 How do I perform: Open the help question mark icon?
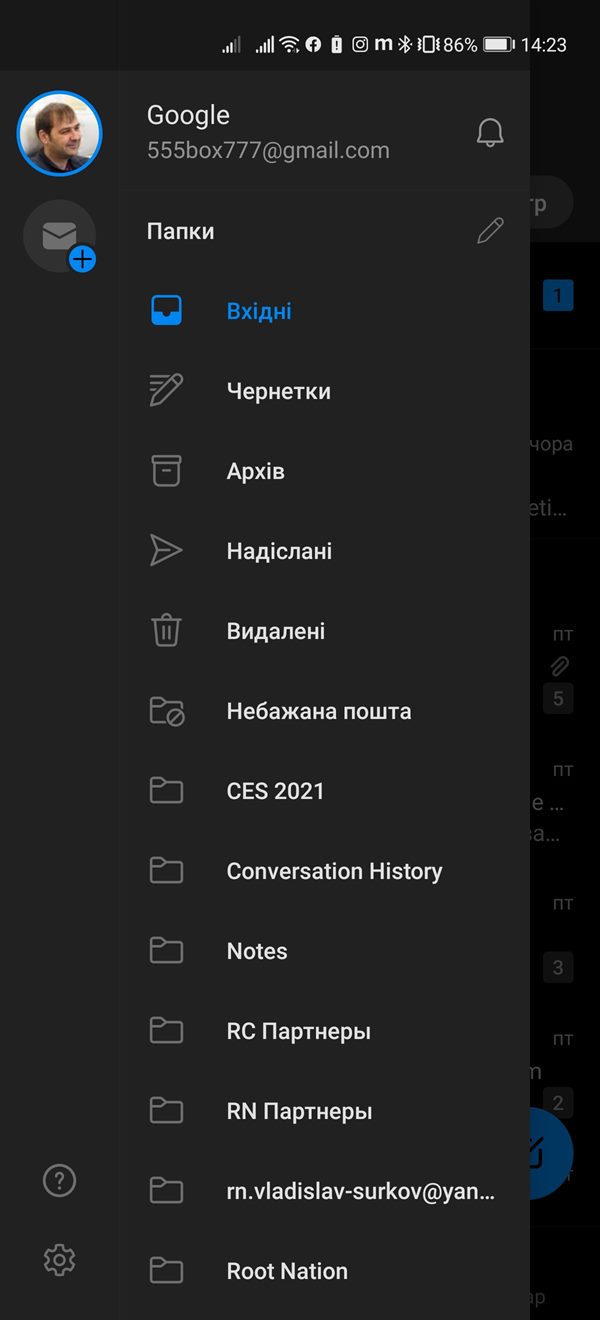pyautogui.click(x=60, y=1181)
